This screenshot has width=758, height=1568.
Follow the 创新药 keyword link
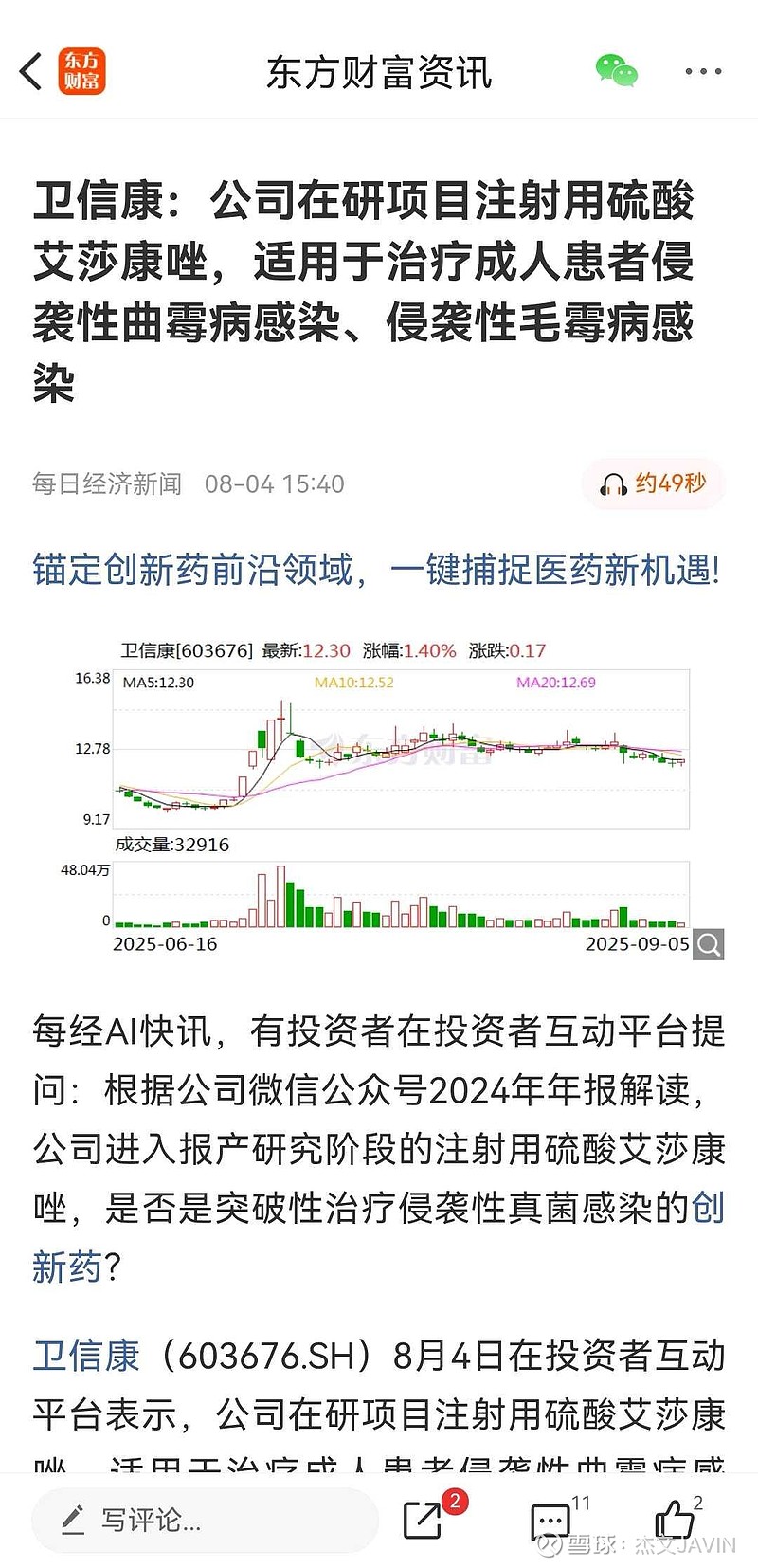pyautogui.click(x=708, y=1208)
